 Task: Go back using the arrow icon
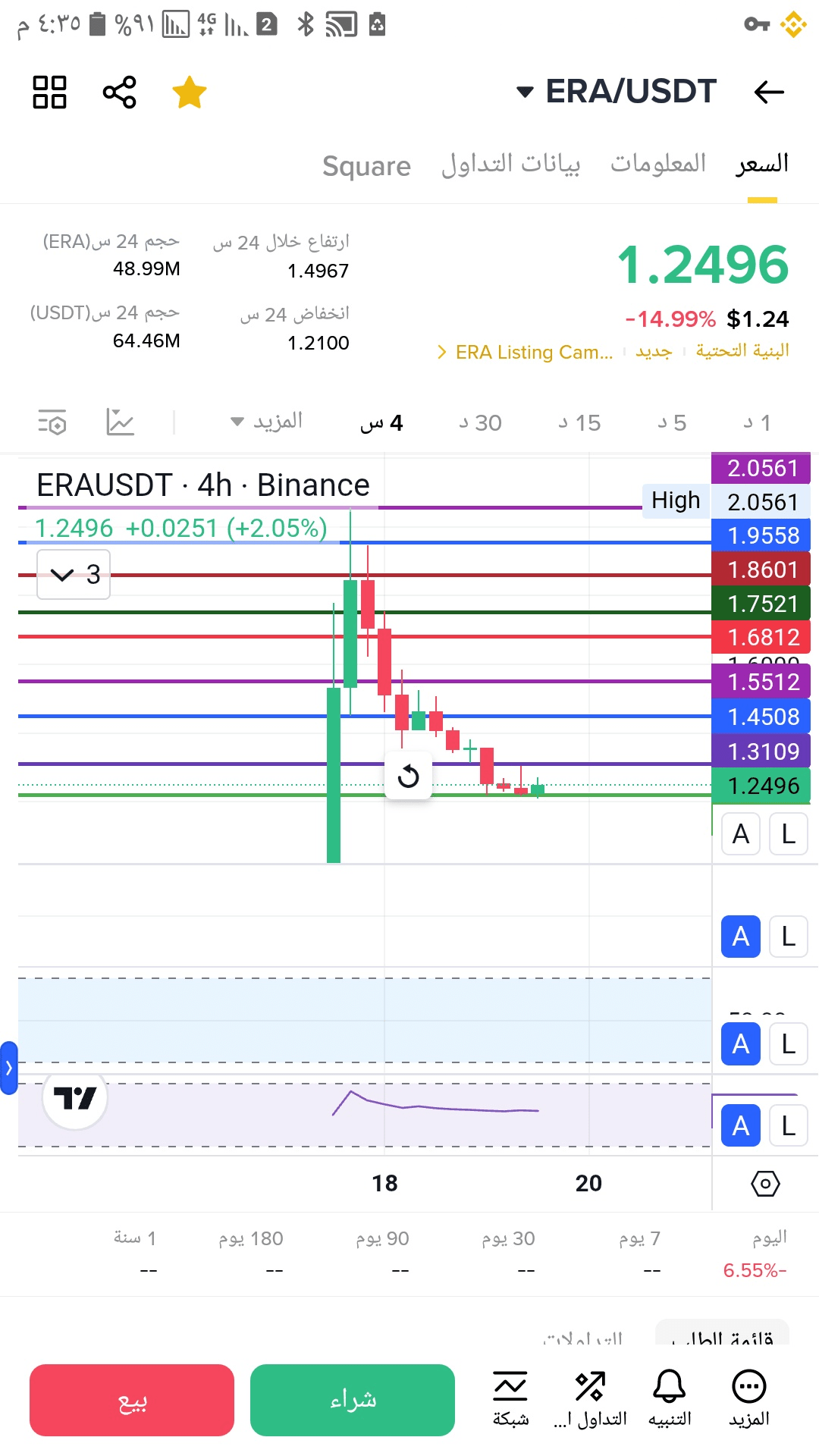tap(769, 93)
